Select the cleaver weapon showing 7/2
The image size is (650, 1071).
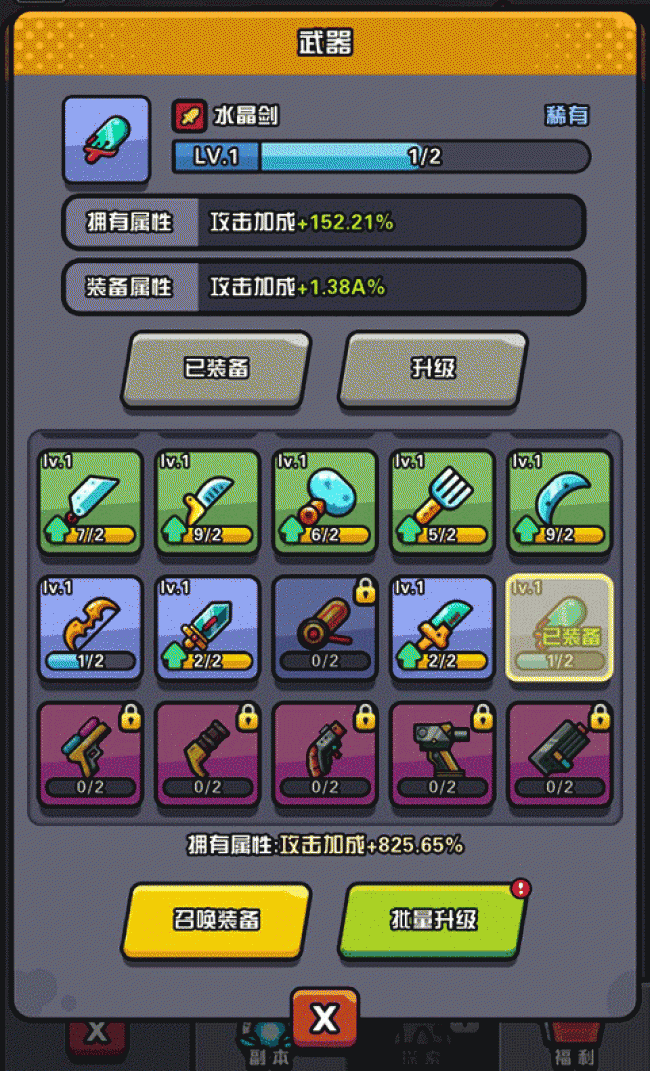[x=90, y=502]
